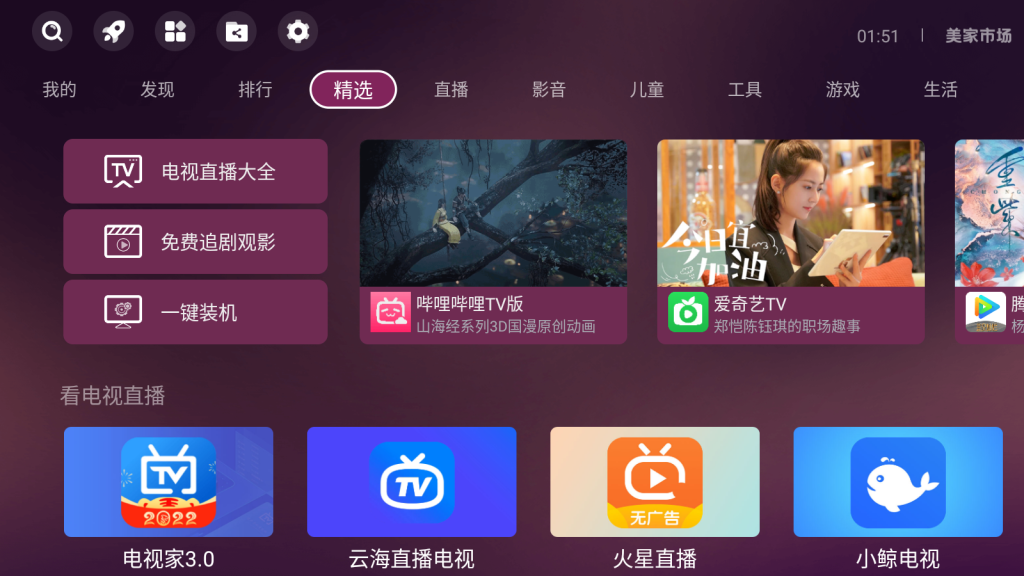Image resolution: width=1024 pixels, height=576 pixels.
Task: Open the 影音 tab
Action: click(x=549, y=90)
